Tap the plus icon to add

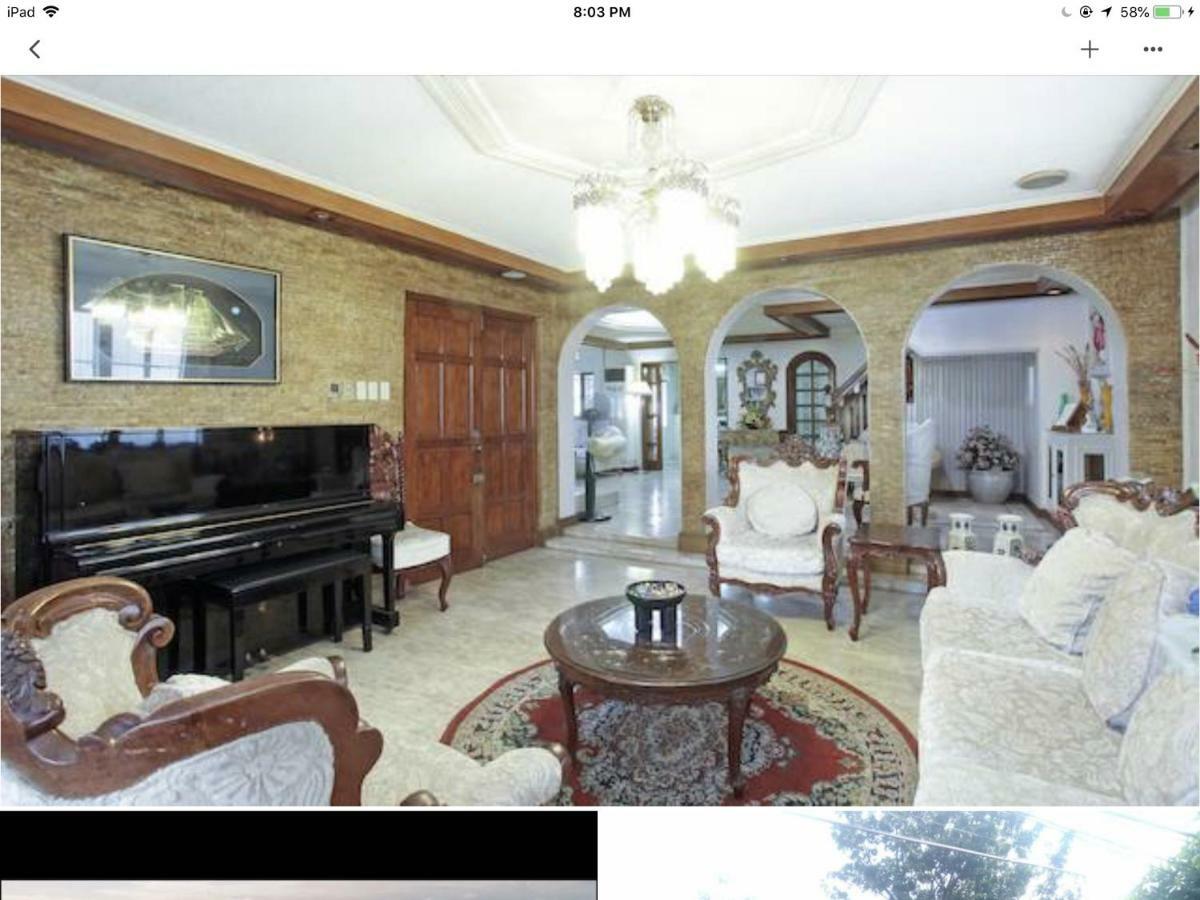click(x=1089, y=49)
